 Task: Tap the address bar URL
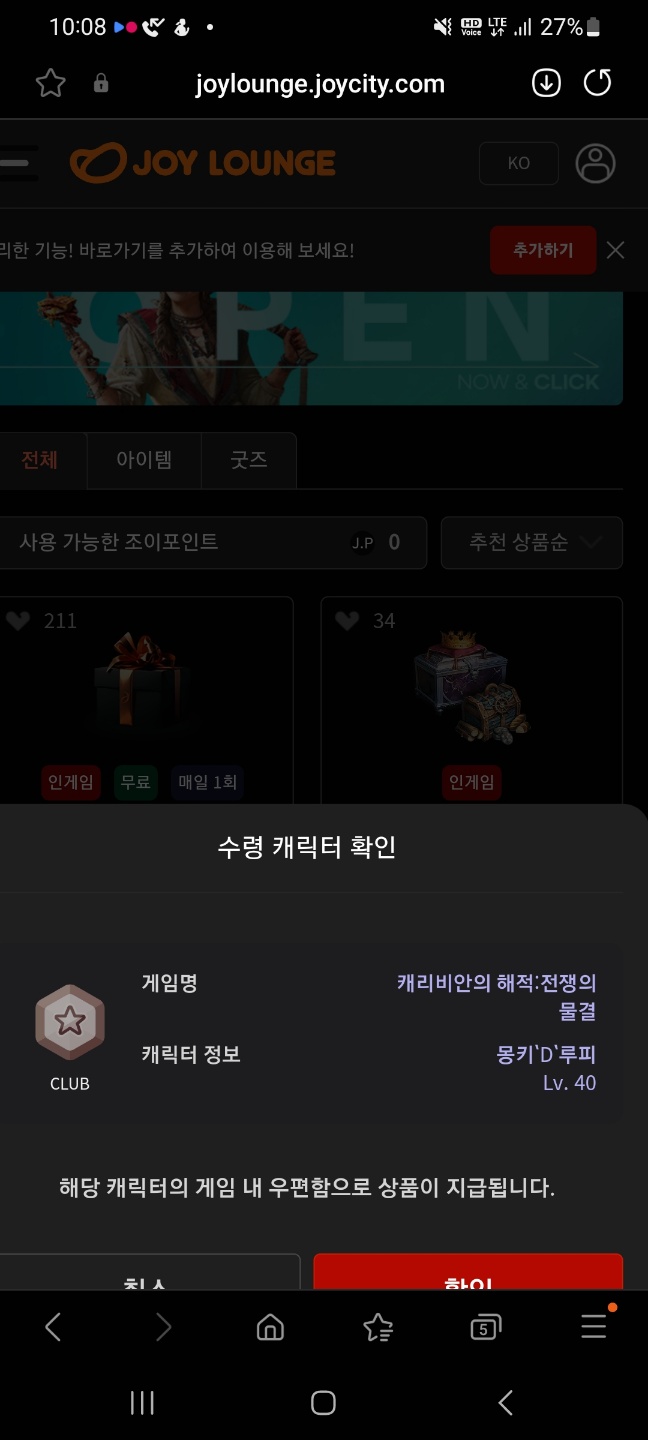[x=320, y=84]
